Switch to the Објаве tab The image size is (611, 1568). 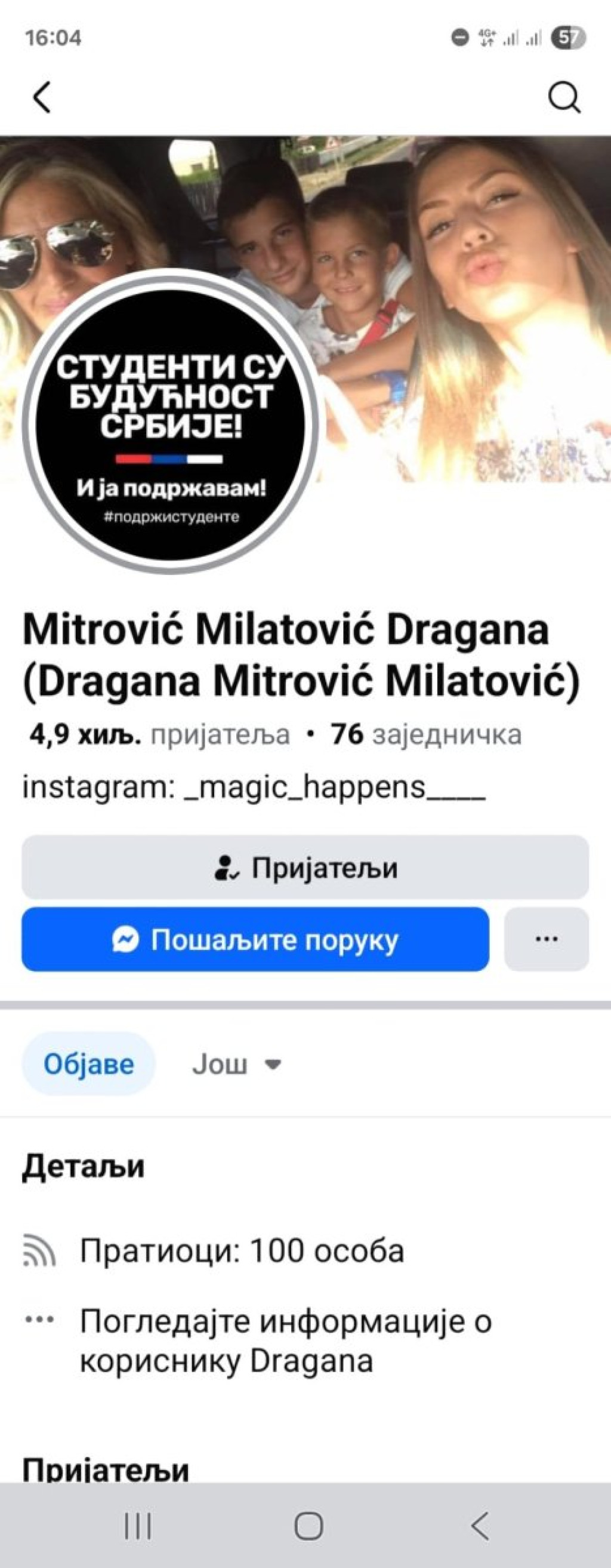tap(89, 1065)
